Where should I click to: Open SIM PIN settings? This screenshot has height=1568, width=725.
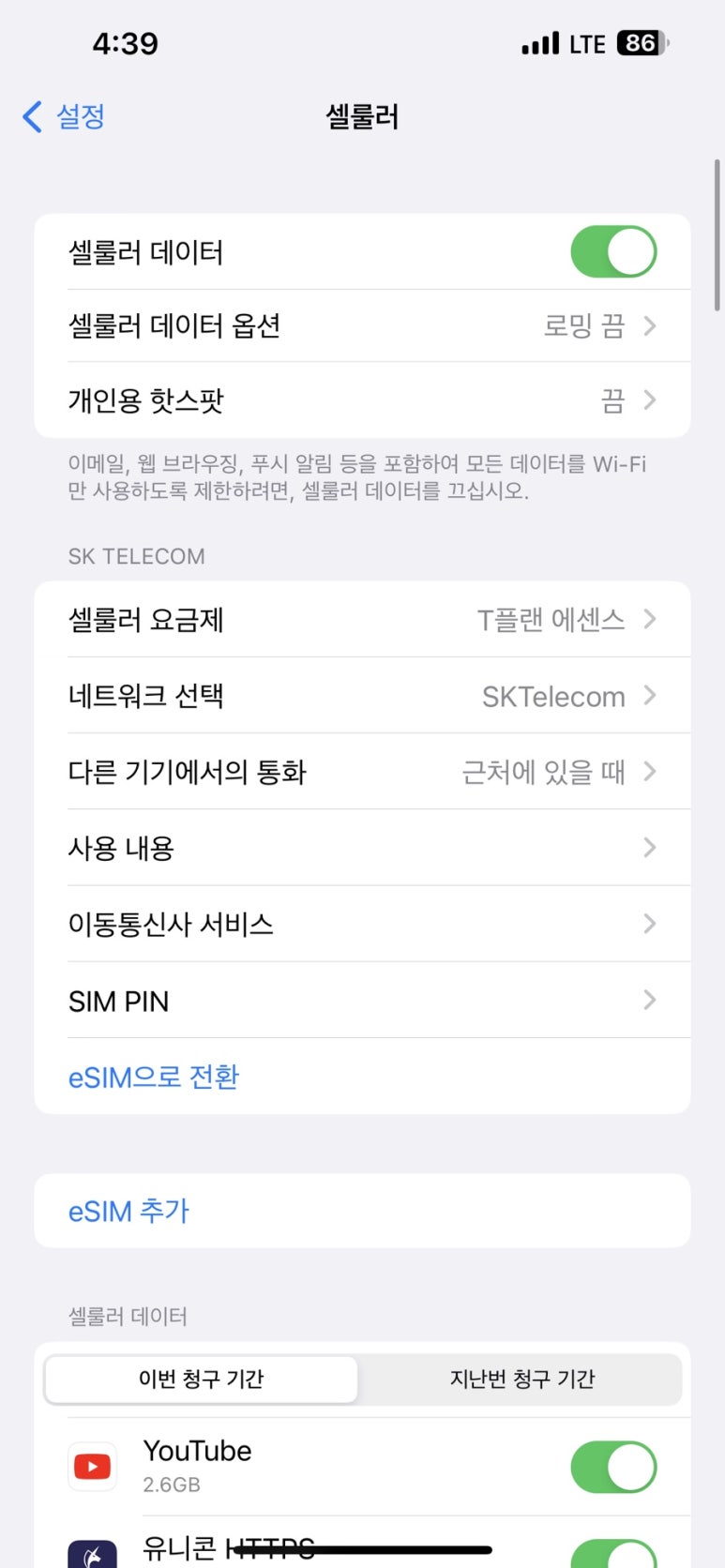pyautogui.click(x=362, y=1001)
